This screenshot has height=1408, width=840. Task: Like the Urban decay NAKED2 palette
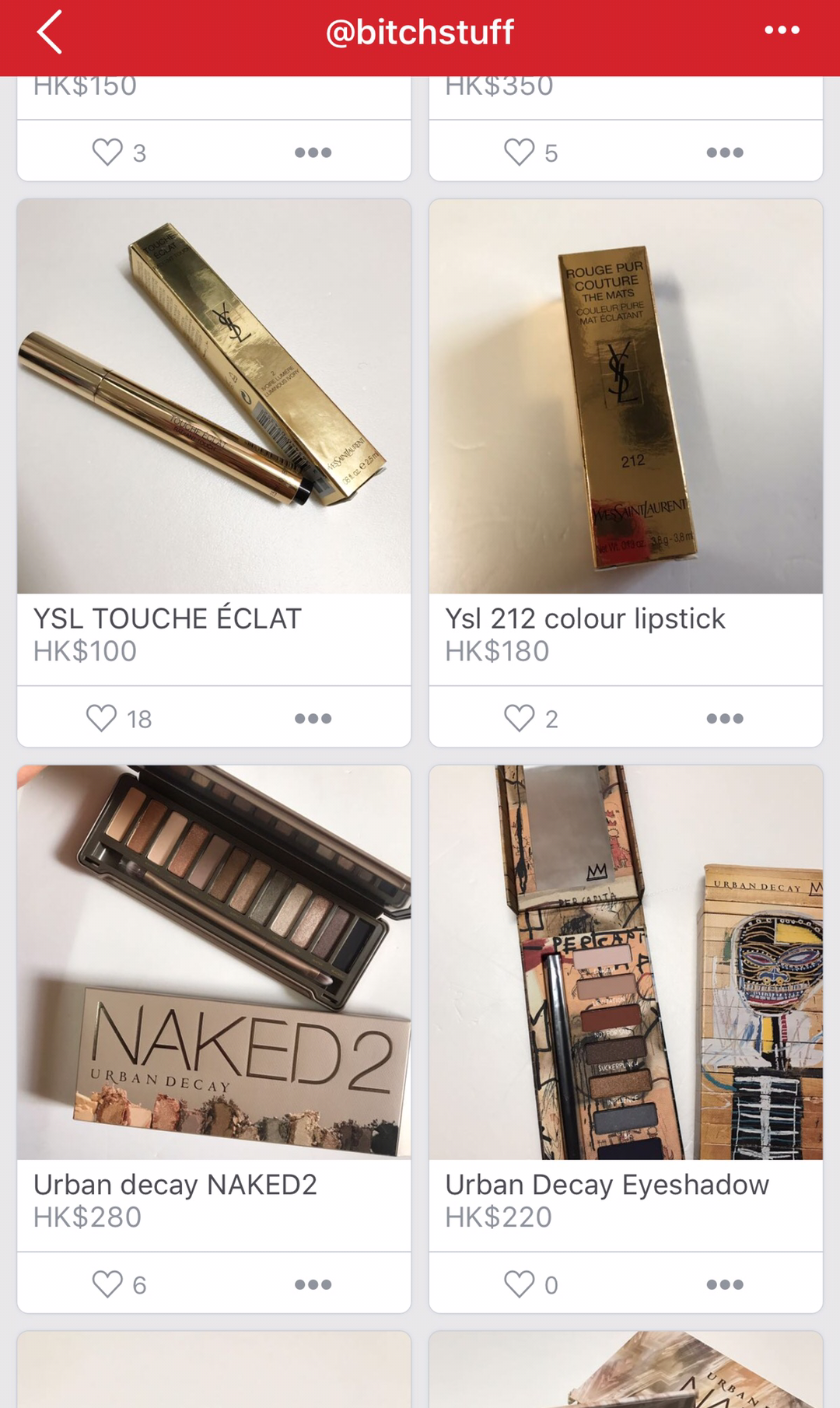[107, 1284]
